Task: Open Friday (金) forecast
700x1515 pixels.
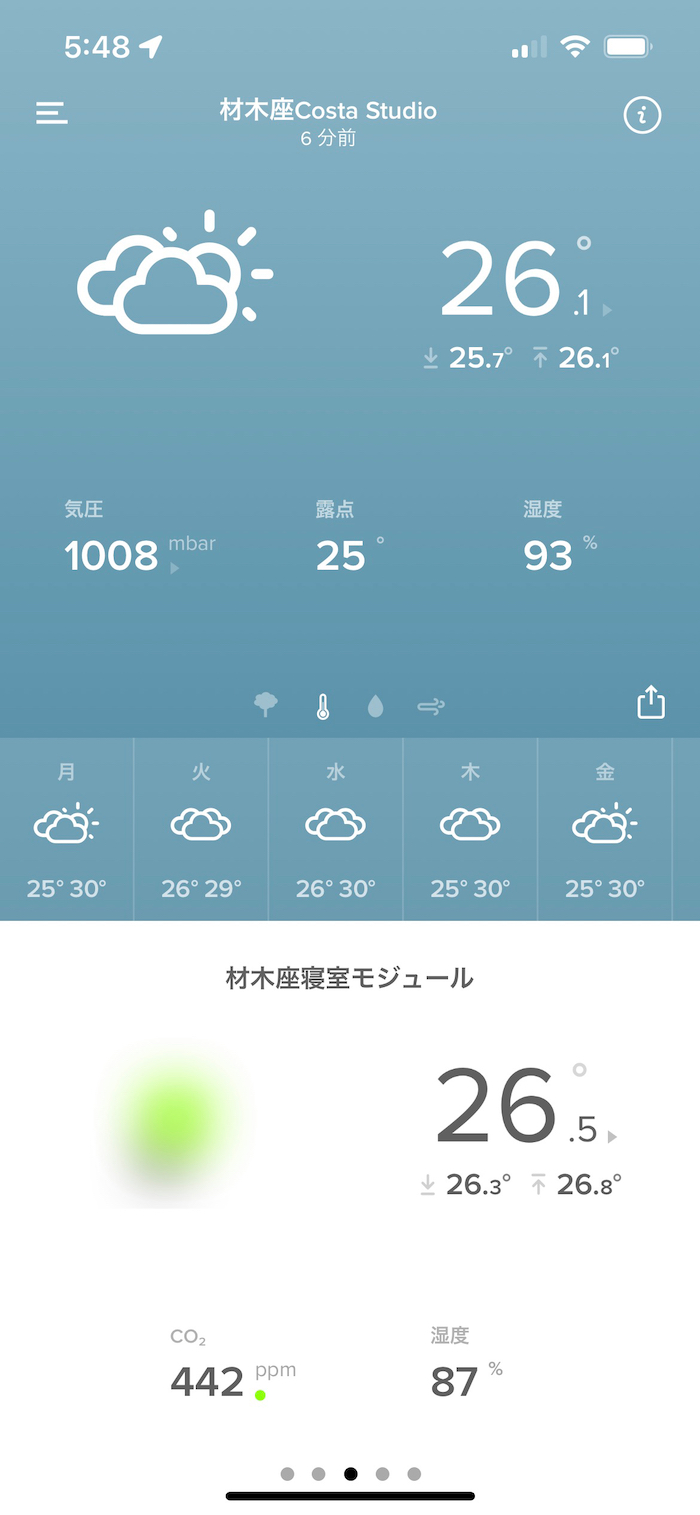Action: tap(605, 829)
